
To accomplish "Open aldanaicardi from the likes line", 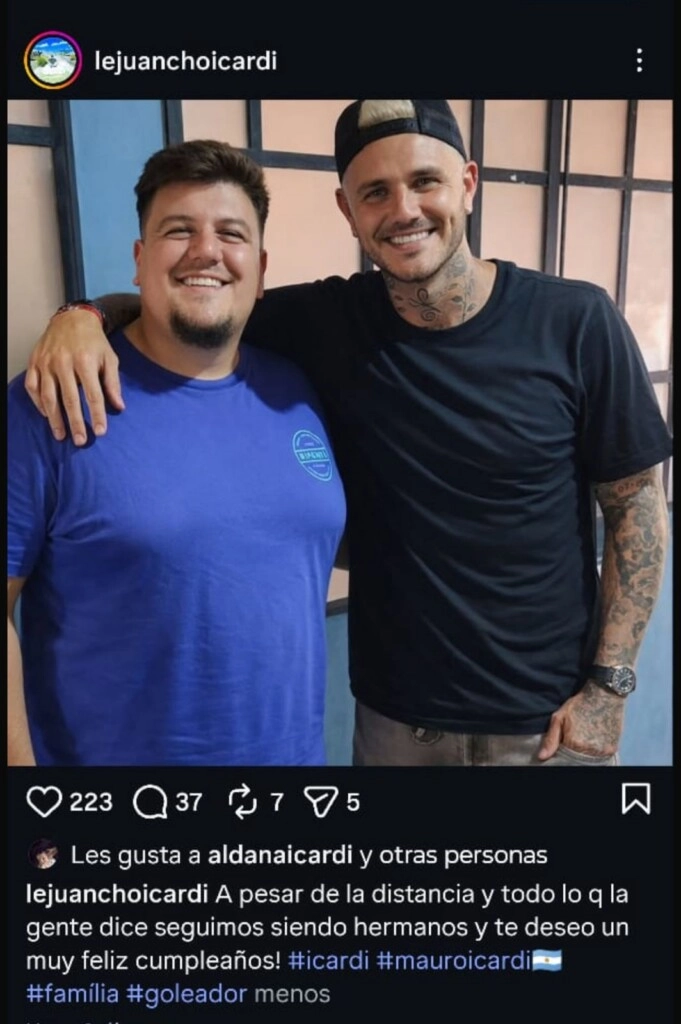I will tap(280, 855).
